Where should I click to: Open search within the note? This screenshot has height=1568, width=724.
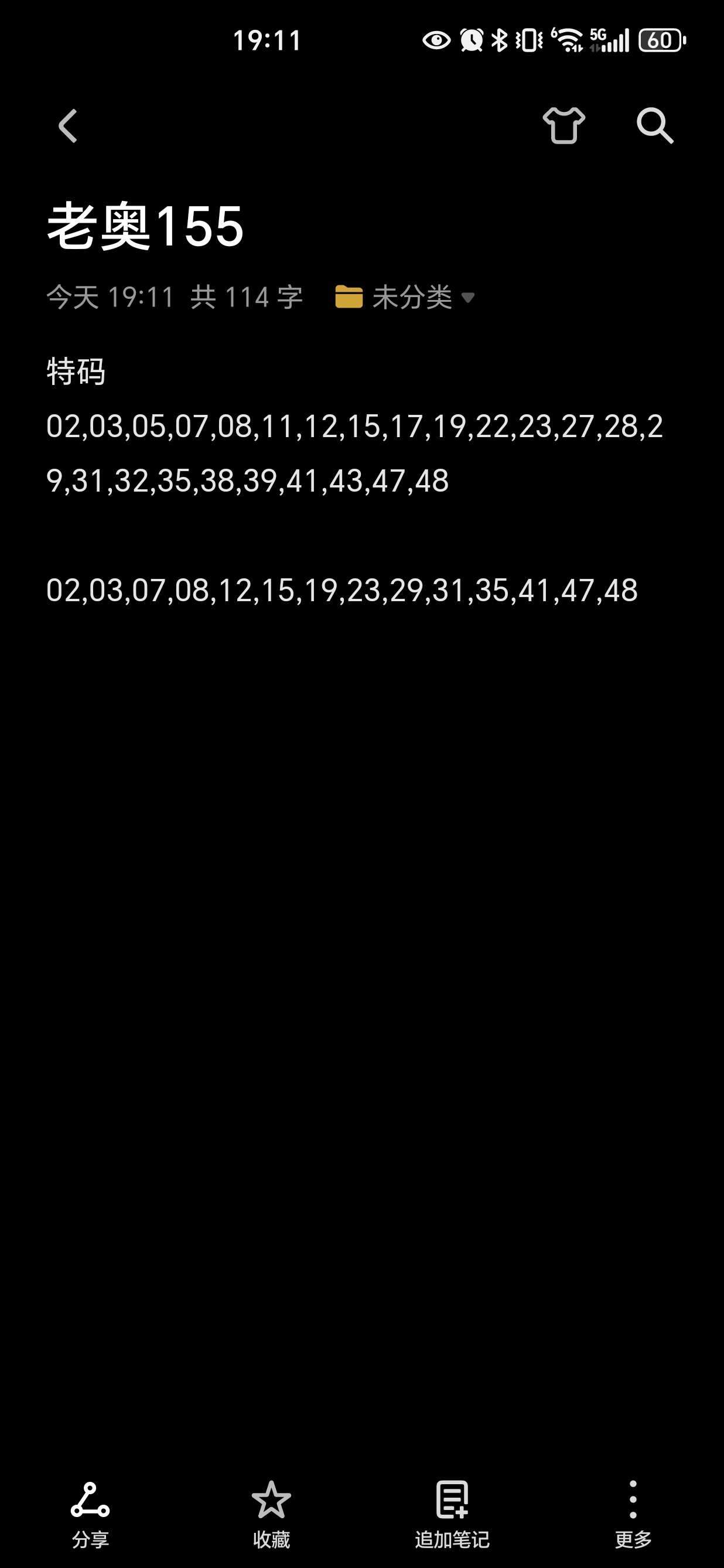pos(655,125)
